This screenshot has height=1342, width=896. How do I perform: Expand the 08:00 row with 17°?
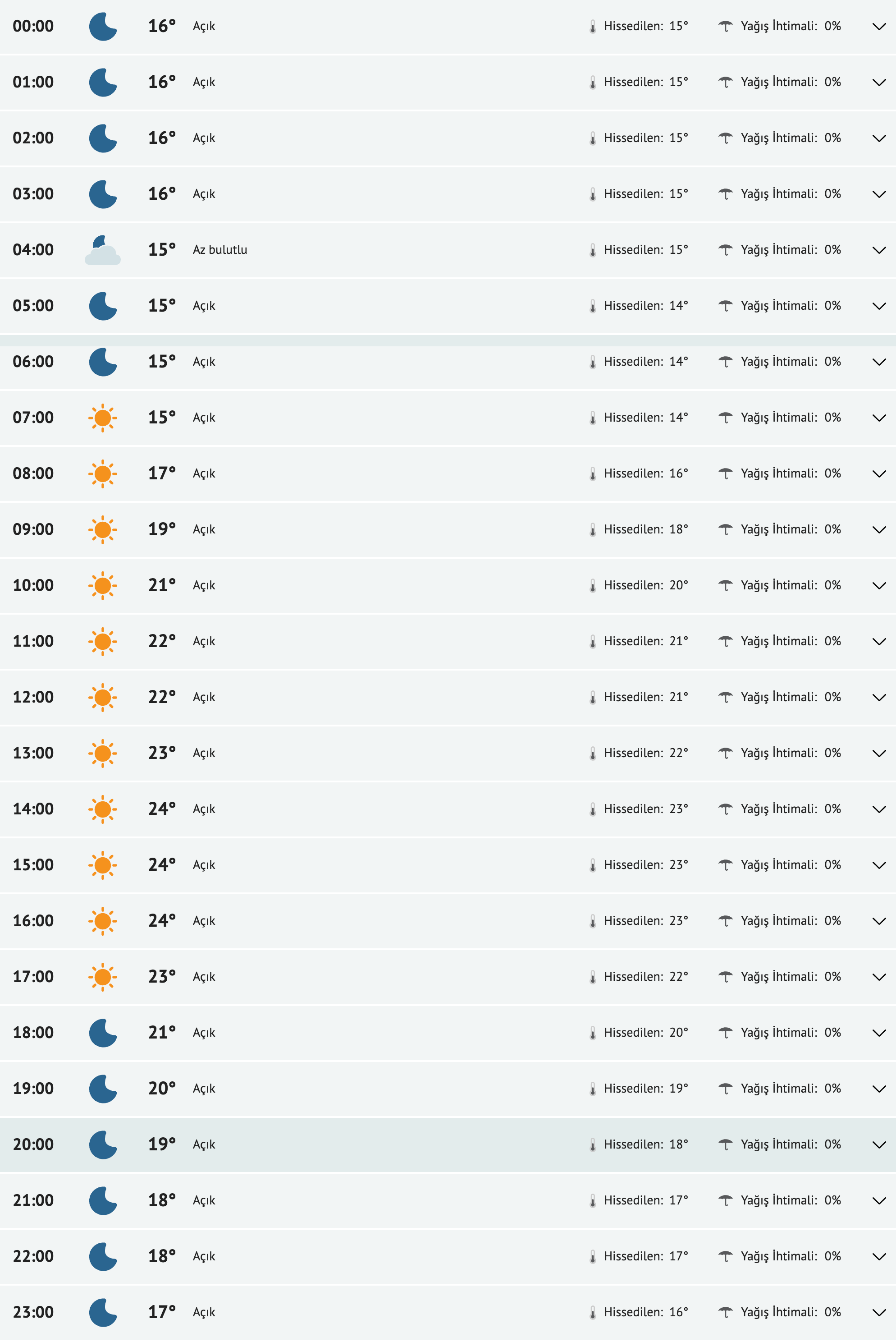tap(879, 474)
